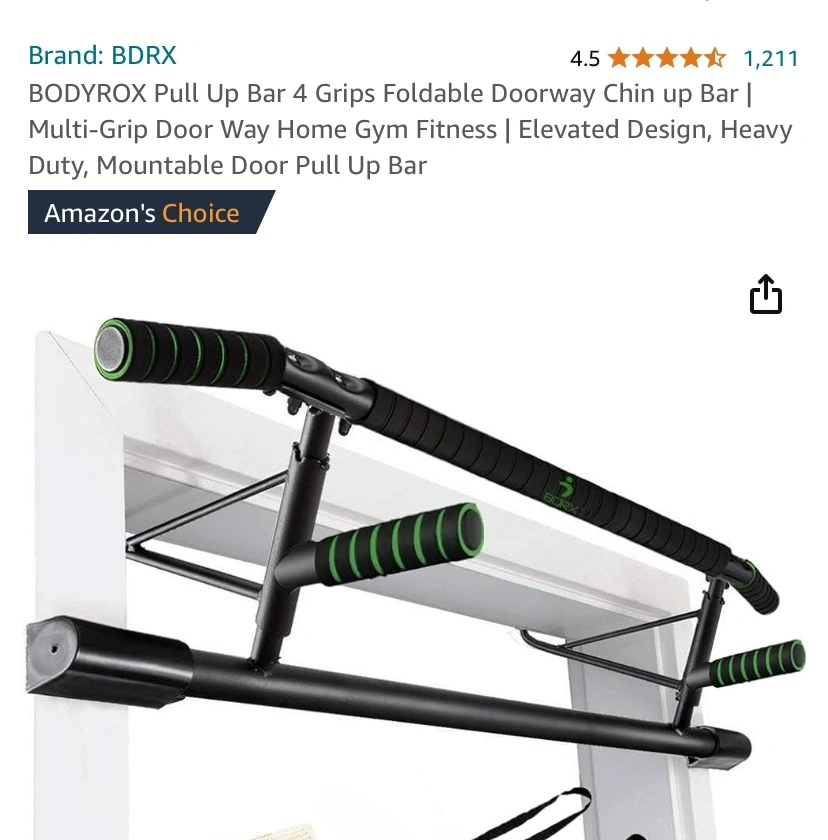This screenshot has width=828, height=840.
Task: Share this pull up bar listing
Action: point(765,294)
